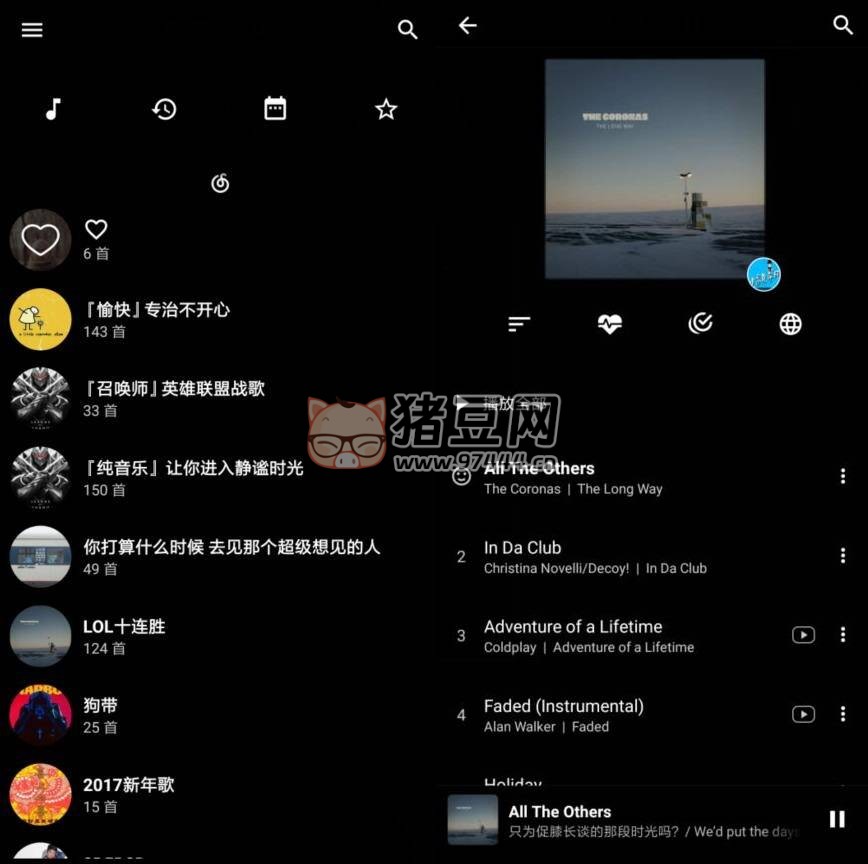Open the music note songs section

[x=54, y=109]
